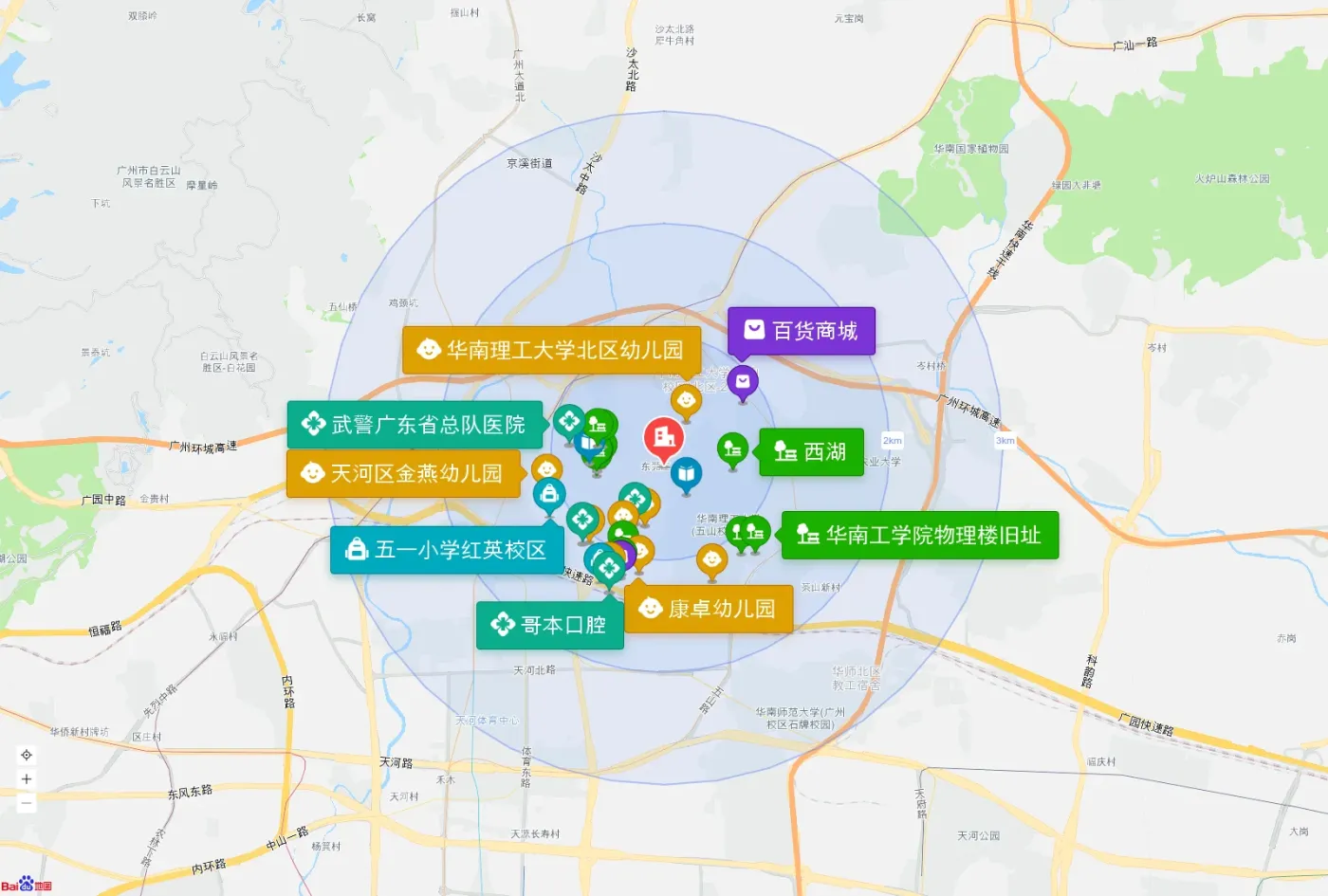Open the 哥本口腔 label
This screenshot has height=896, width=1328.
[549, 625]
